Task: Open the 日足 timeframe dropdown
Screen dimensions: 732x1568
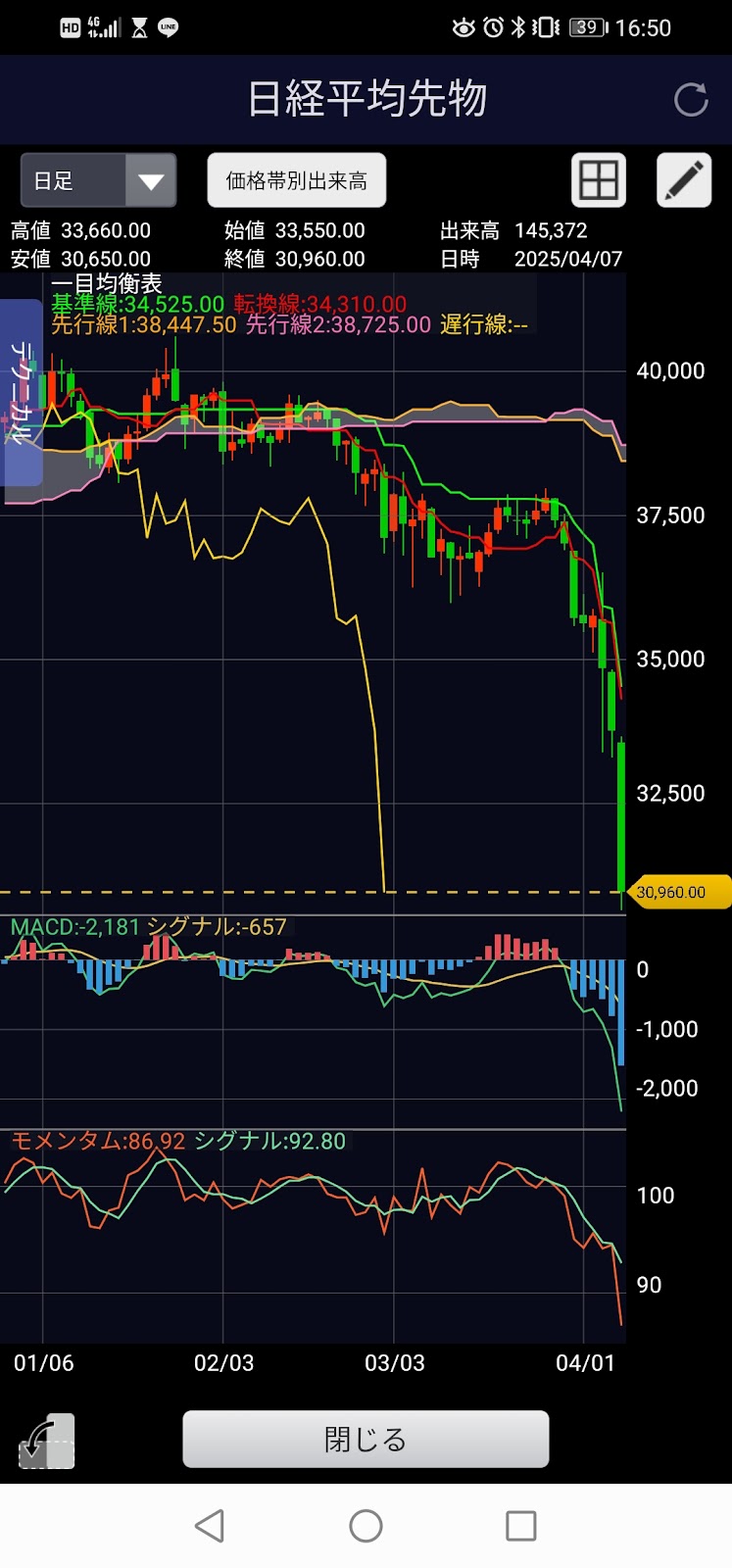Action: click(98, 180)
